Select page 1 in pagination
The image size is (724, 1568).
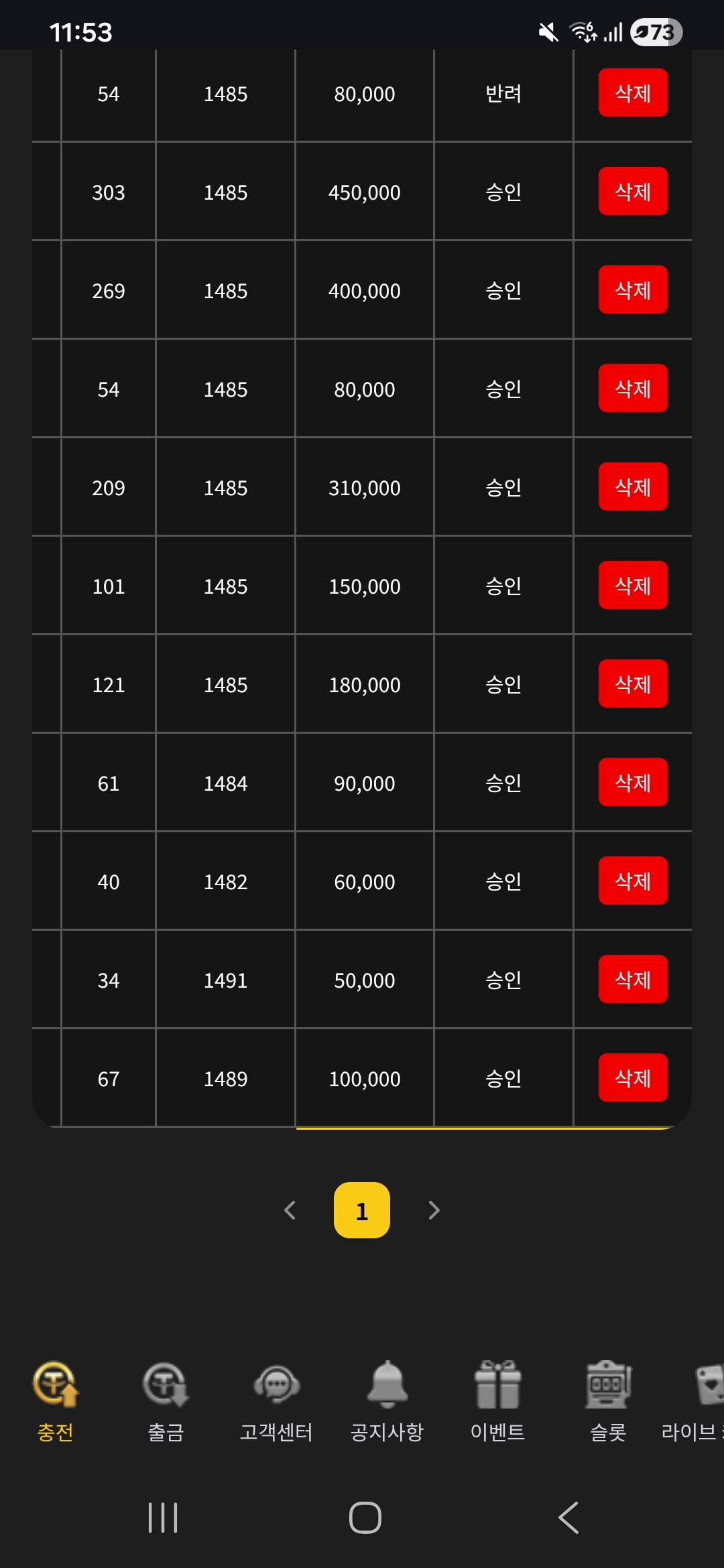click(362, 1210)
